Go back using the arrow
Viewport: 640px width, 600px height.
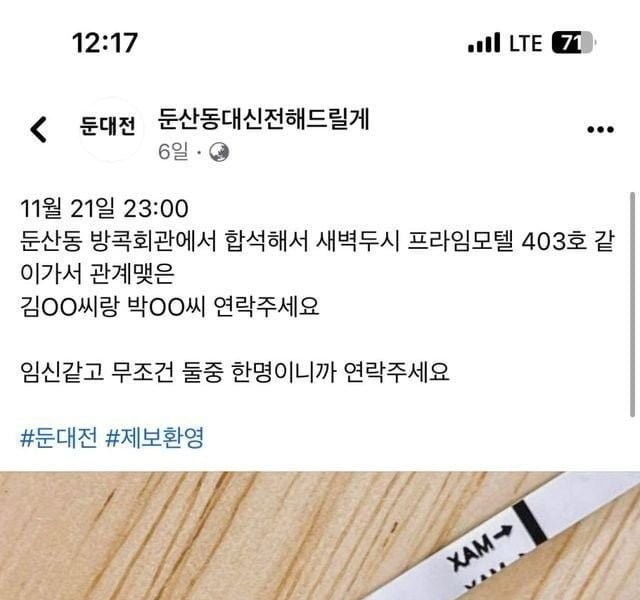pos(39,129)
